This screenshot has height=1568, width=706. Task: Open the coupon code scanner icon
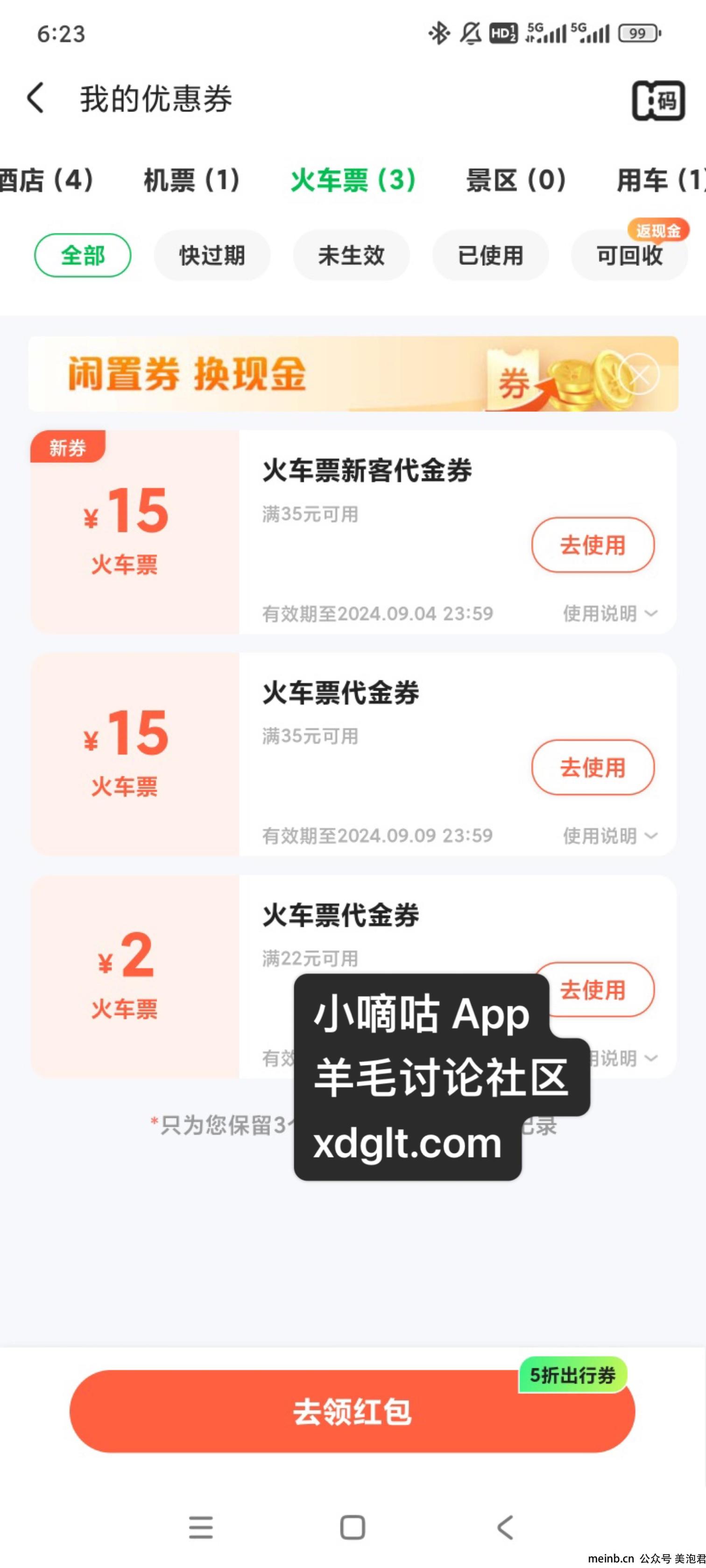click(658, 100)
